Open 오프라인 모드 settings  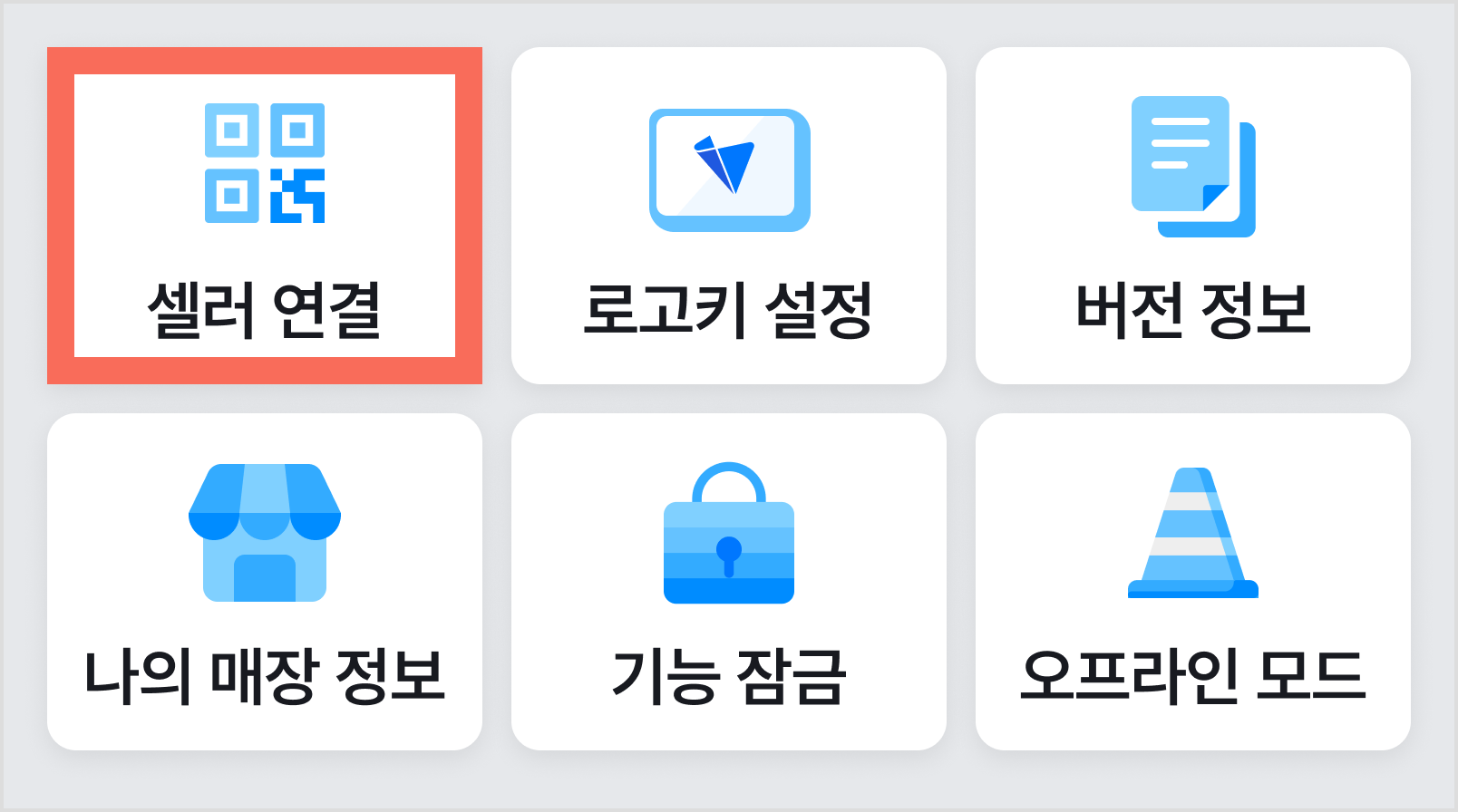click(1192, 582)
